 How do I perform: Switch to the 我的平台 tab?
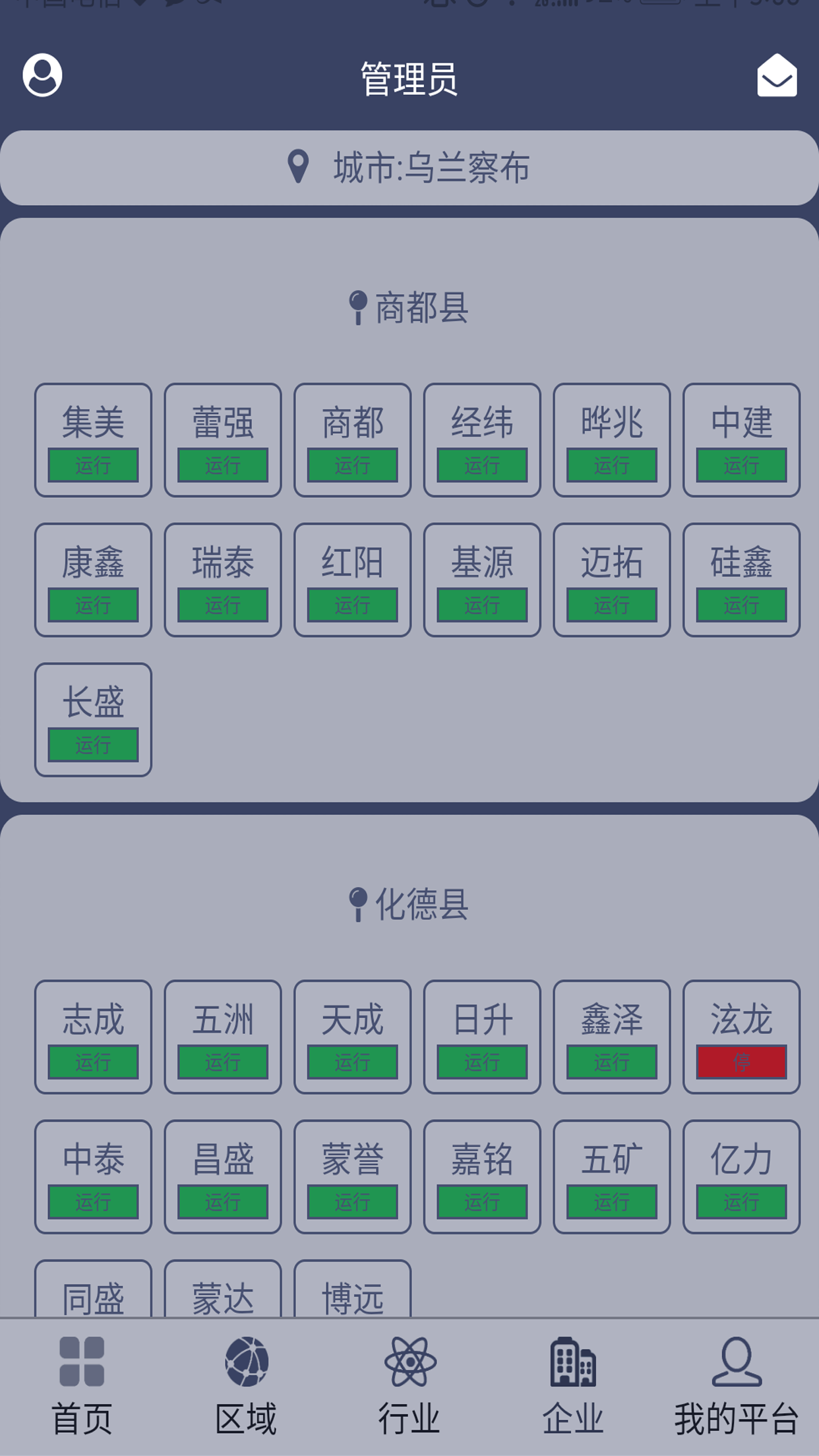click(x=737, y=1386)
